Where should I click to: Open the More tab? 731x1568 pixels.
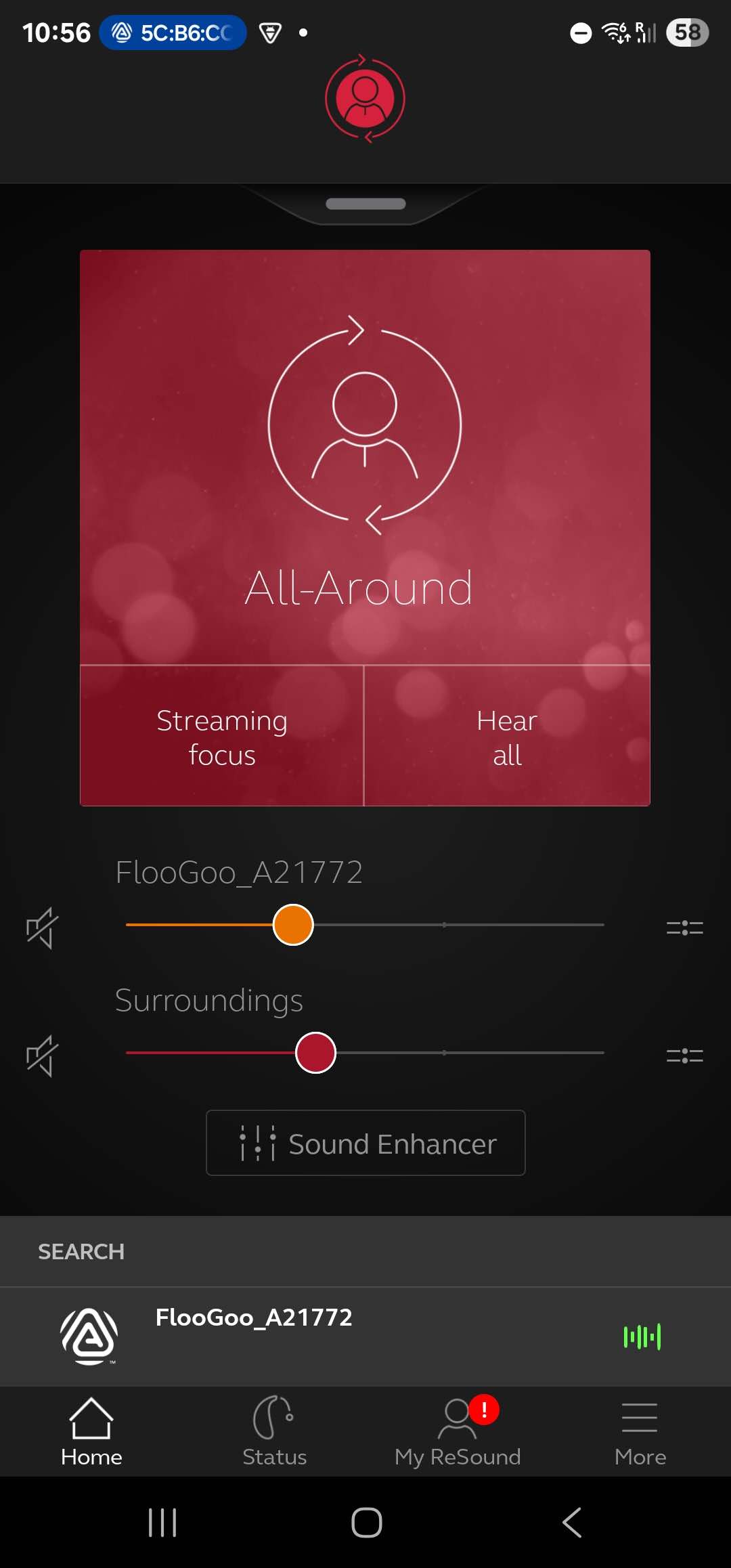point(640,1431)
